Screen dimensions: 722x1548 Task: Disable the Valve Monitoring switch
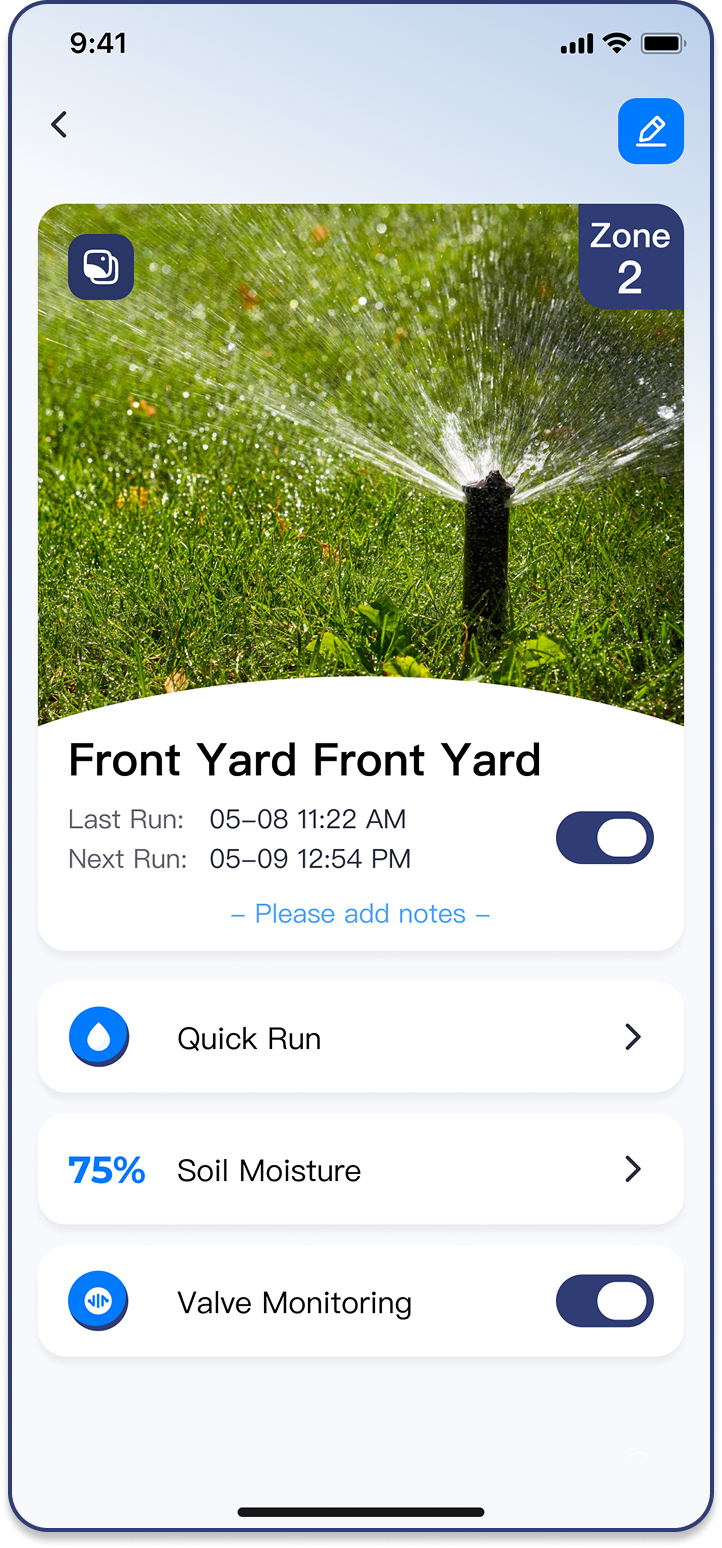tap(604, 1301)
